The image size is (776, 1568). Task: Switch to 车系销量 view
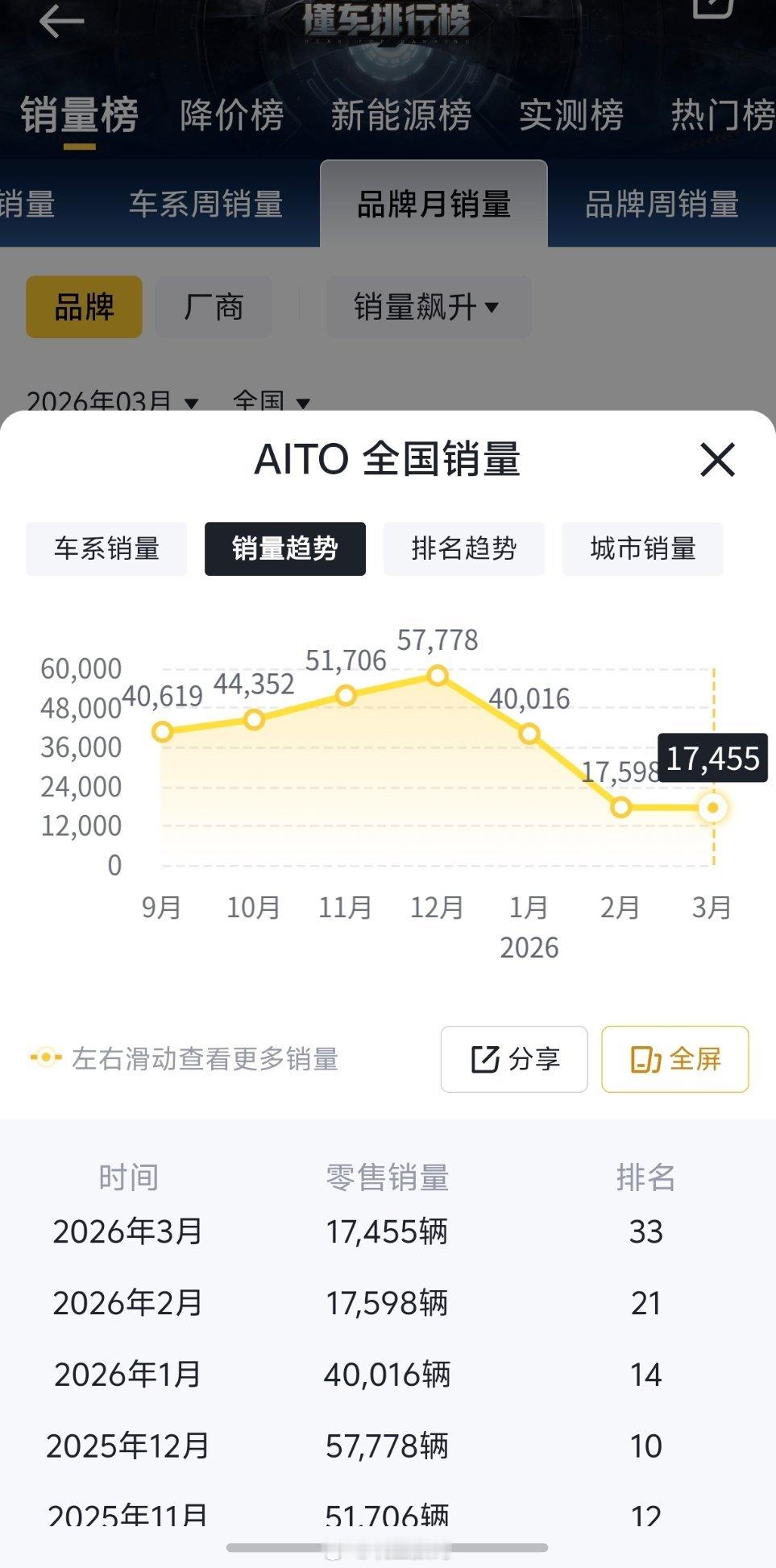tap(106, 548)
